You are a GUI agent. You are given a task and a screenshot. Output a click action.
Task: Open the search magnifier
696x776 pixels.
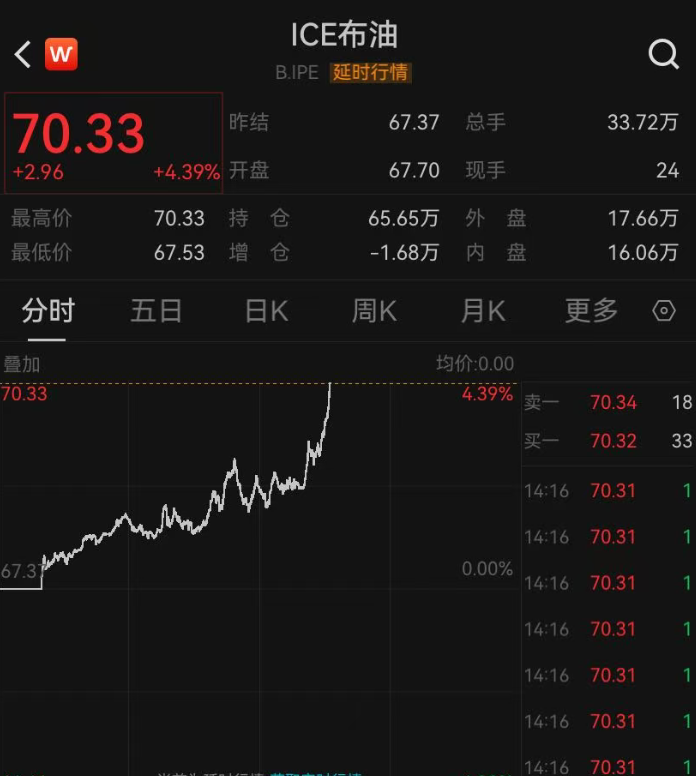tap(663, 54)
